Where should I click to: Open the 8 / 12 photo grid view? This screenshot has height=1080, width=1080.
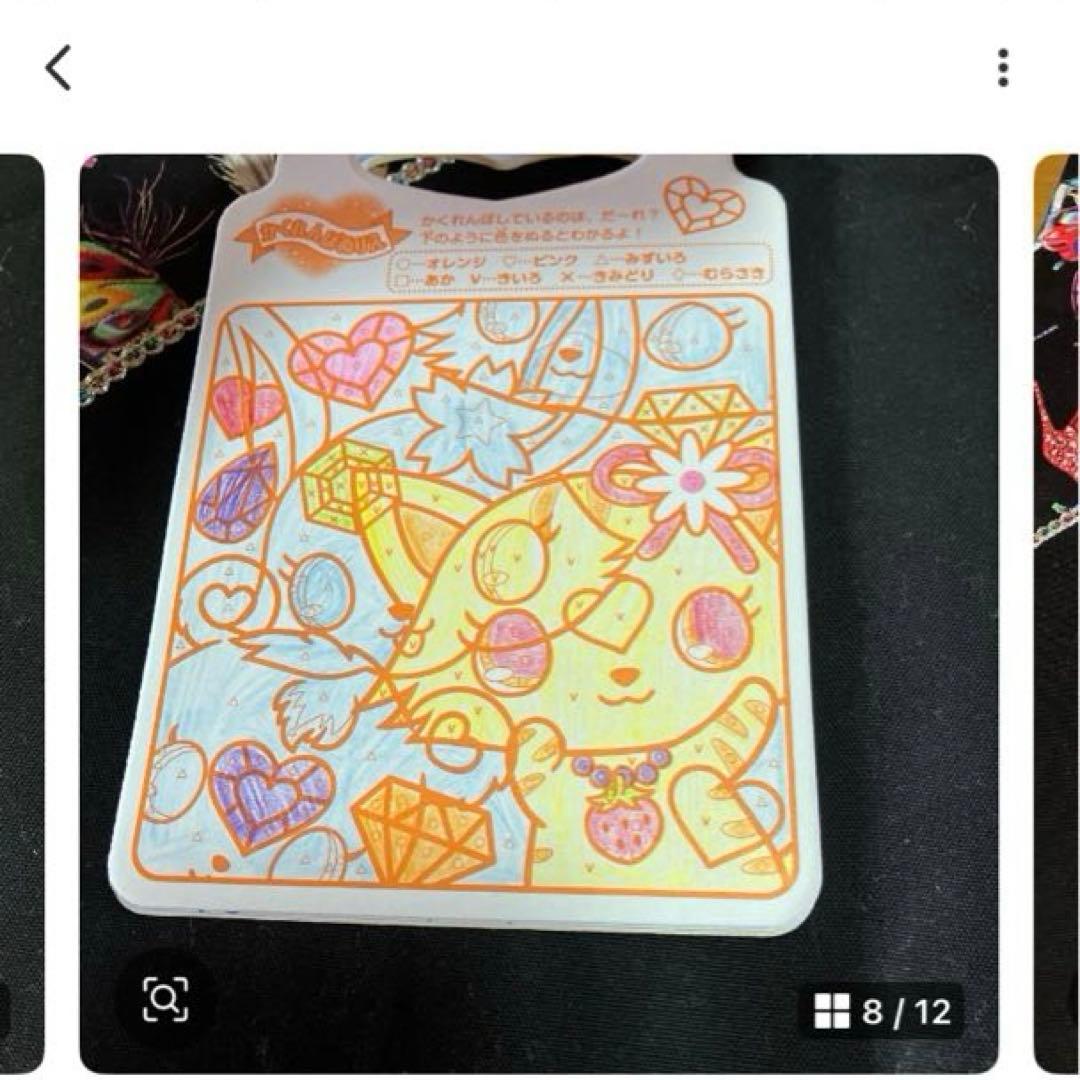(882, 1012)
